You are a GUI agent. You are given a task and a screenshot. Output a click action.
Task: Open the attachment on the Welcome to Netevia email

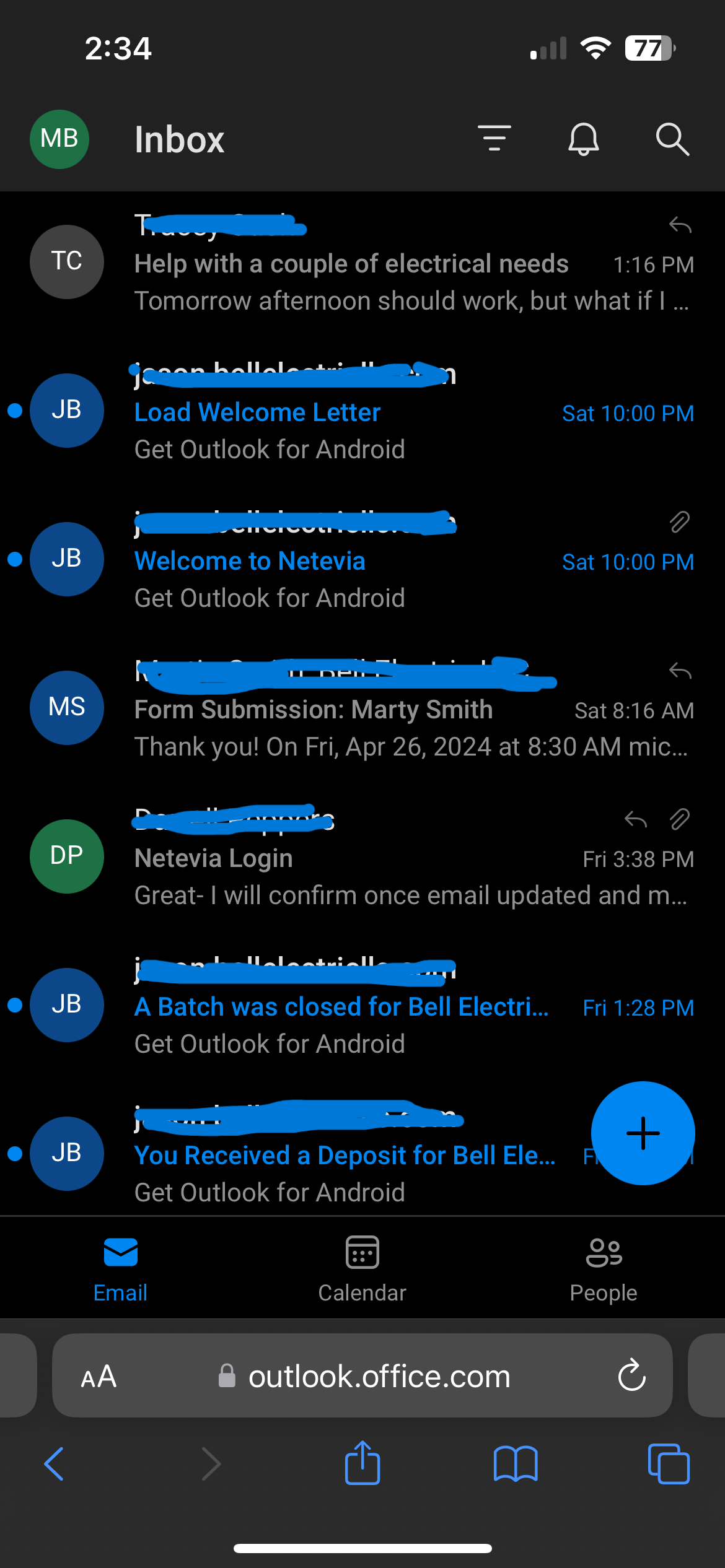679,522
